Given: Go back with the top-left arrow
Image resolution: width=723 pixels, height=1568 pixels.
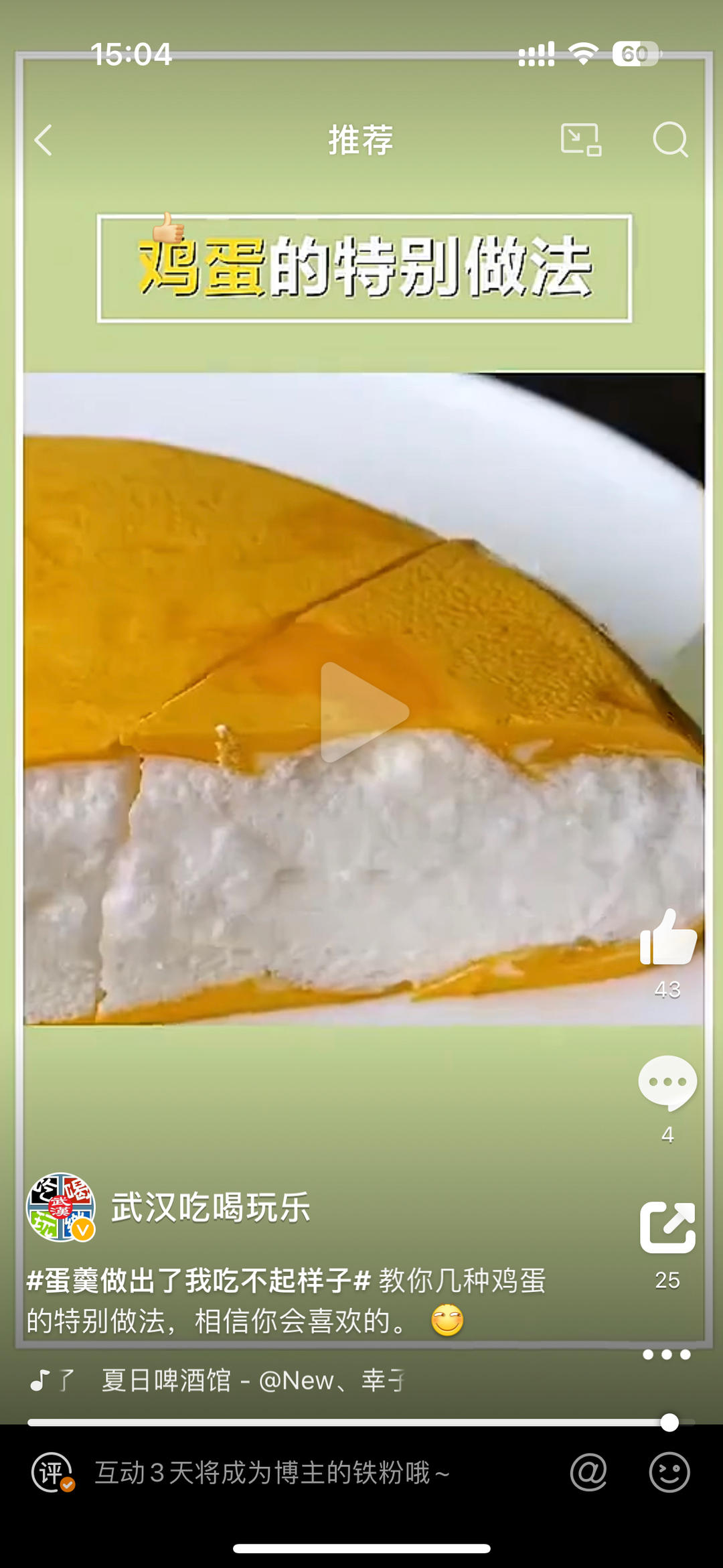Looking at the screenshot, I should click(44, 140).
